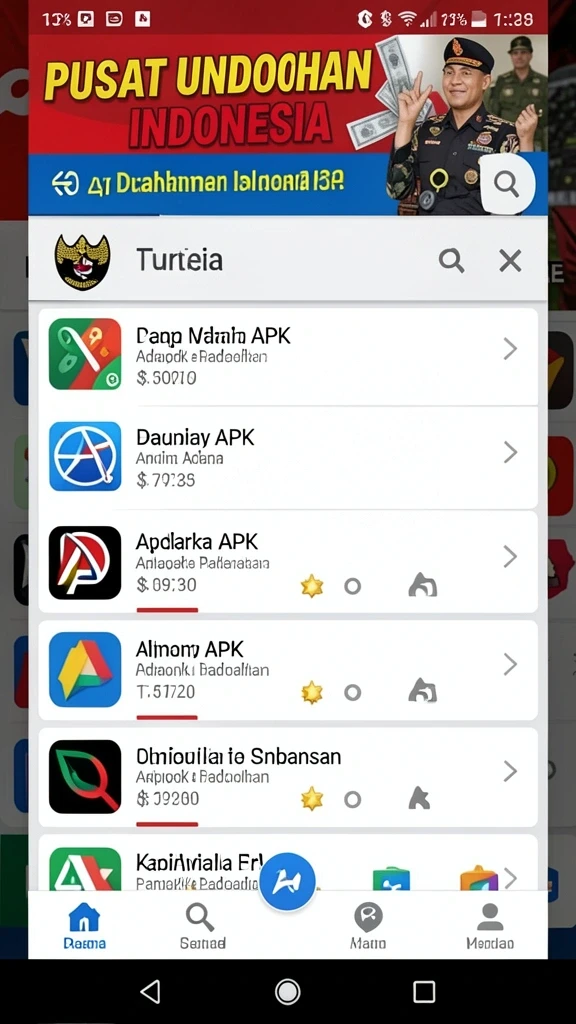Tap the search button on the banner

point(507,184)
